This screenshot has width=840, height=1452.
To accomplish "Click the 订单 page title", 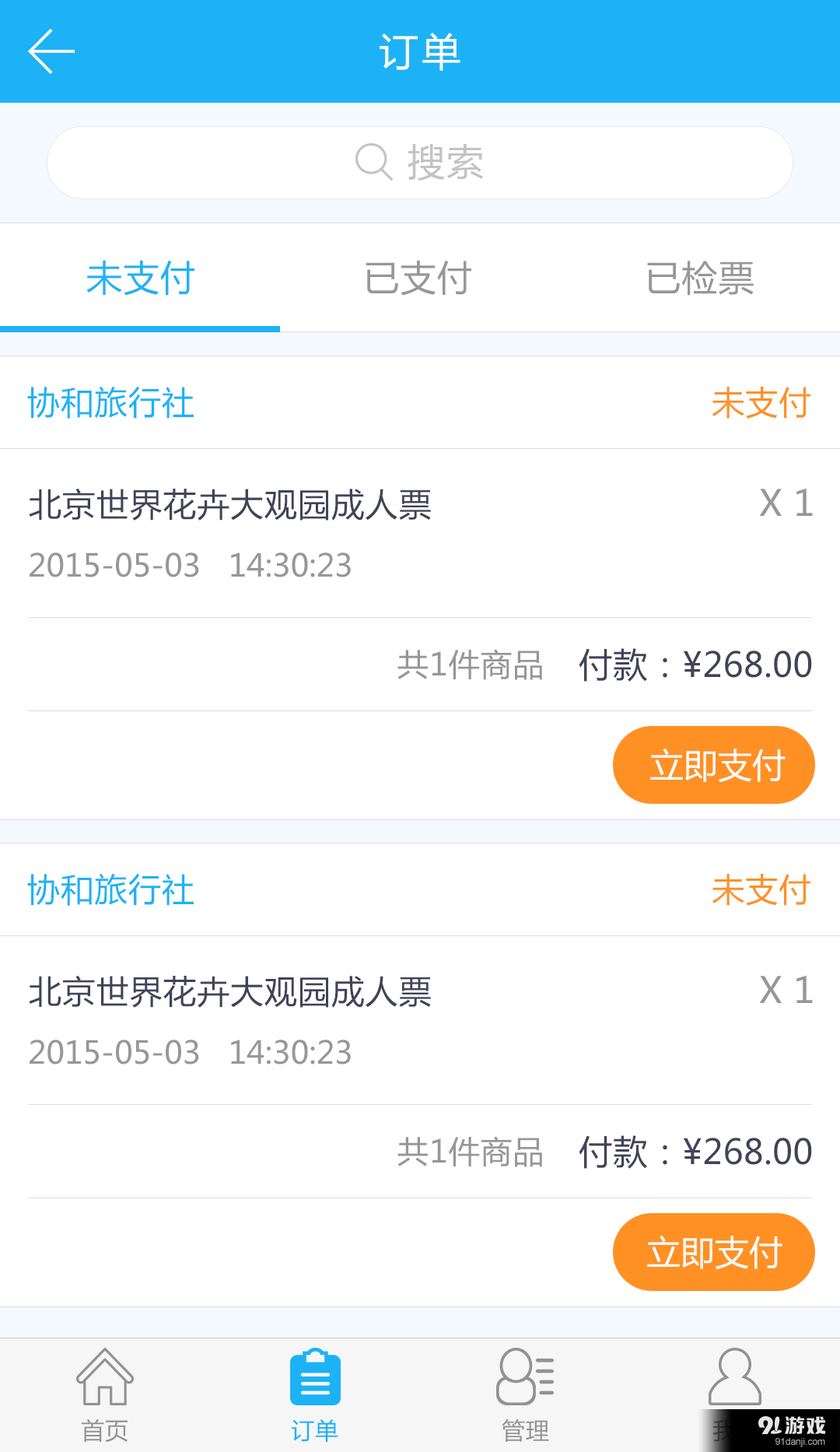I will tap(420, 50).
